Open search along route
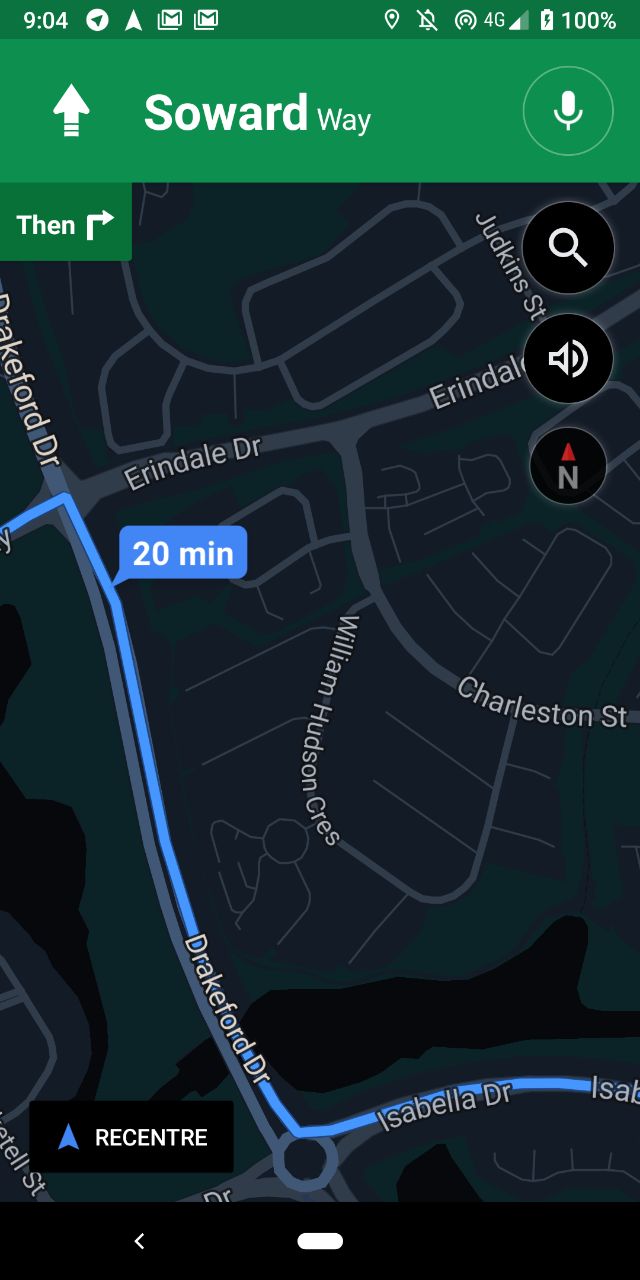Image resolution: width=640 pixels, height=1280 pixels. click(x=568, y=247)
